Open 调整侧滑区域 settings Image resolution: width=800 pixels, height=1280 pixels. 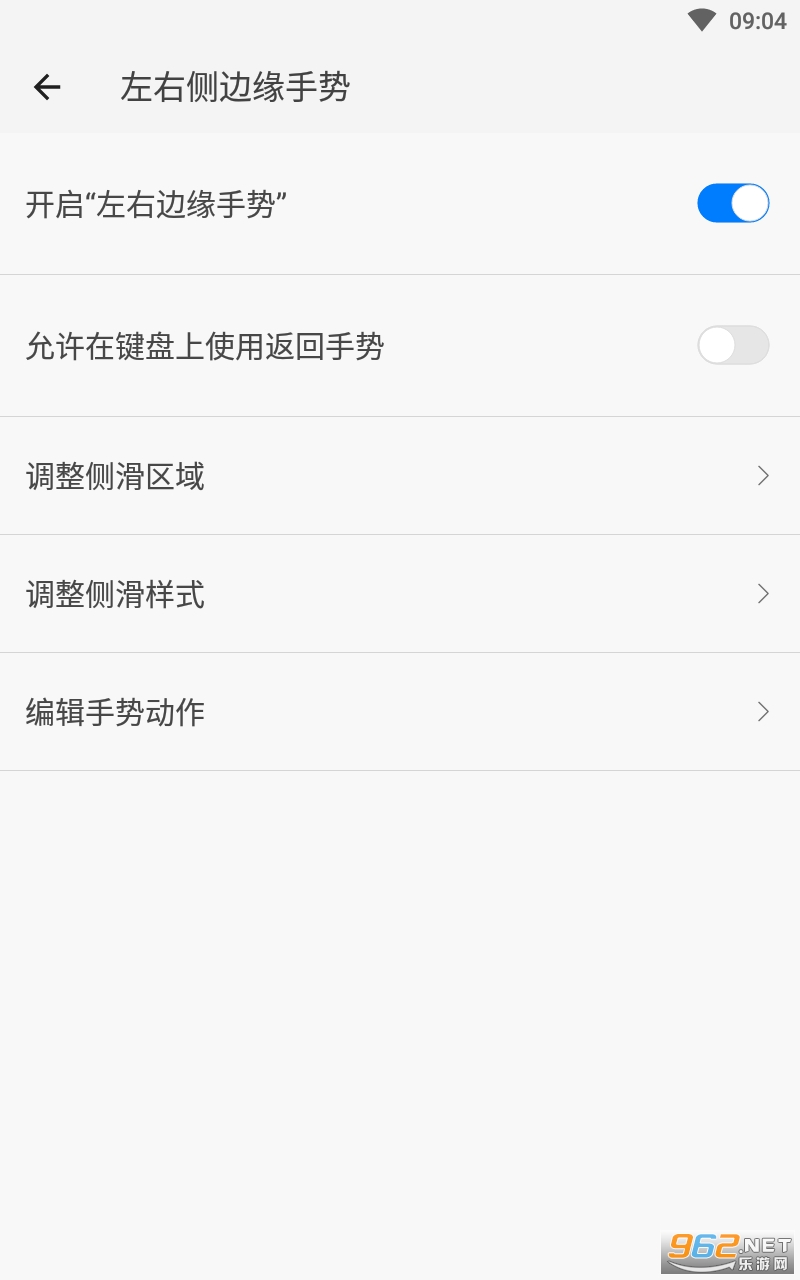point(400,476)
